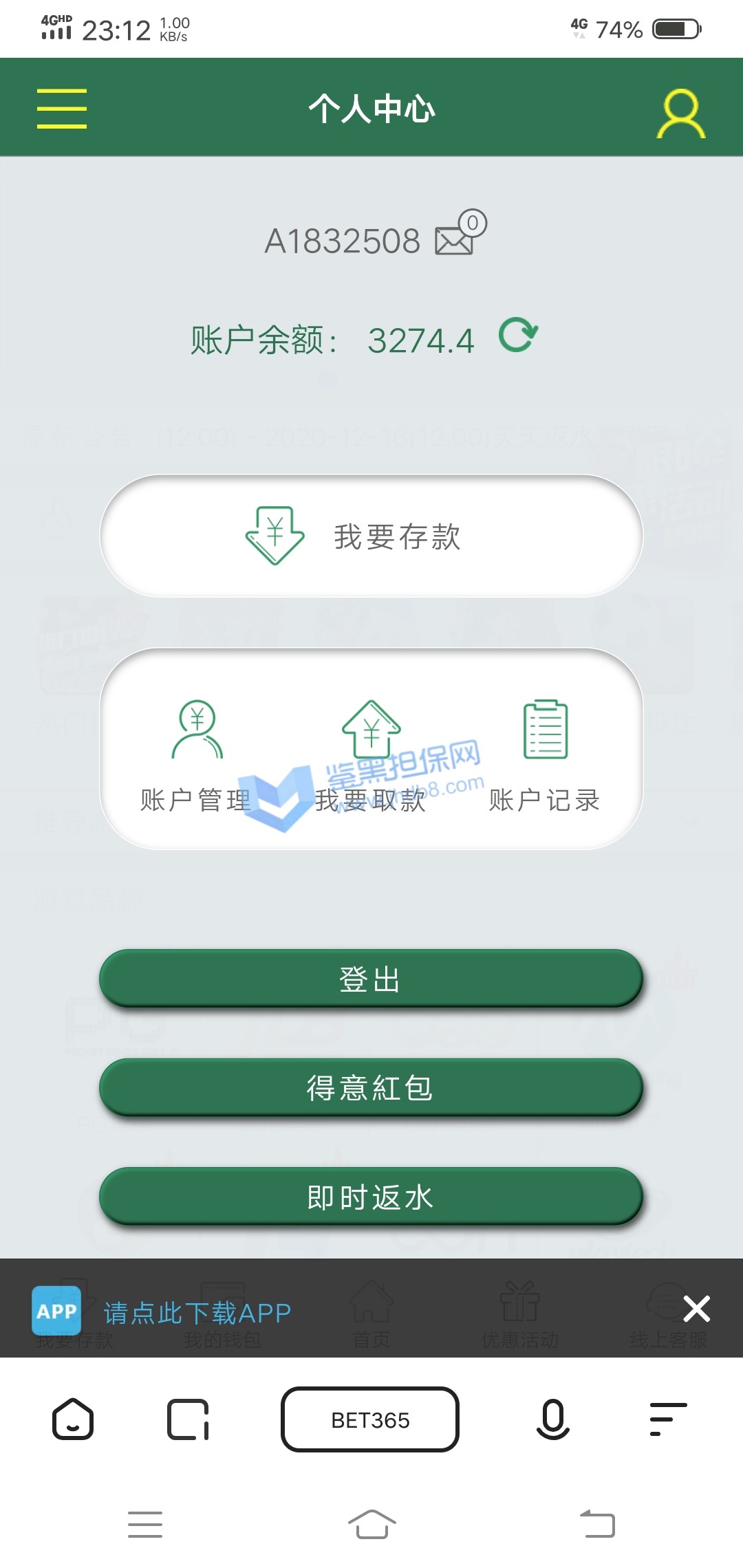Open the browser home button
The height and width of the screenshot is (1568, 743).
(73, 1419)
